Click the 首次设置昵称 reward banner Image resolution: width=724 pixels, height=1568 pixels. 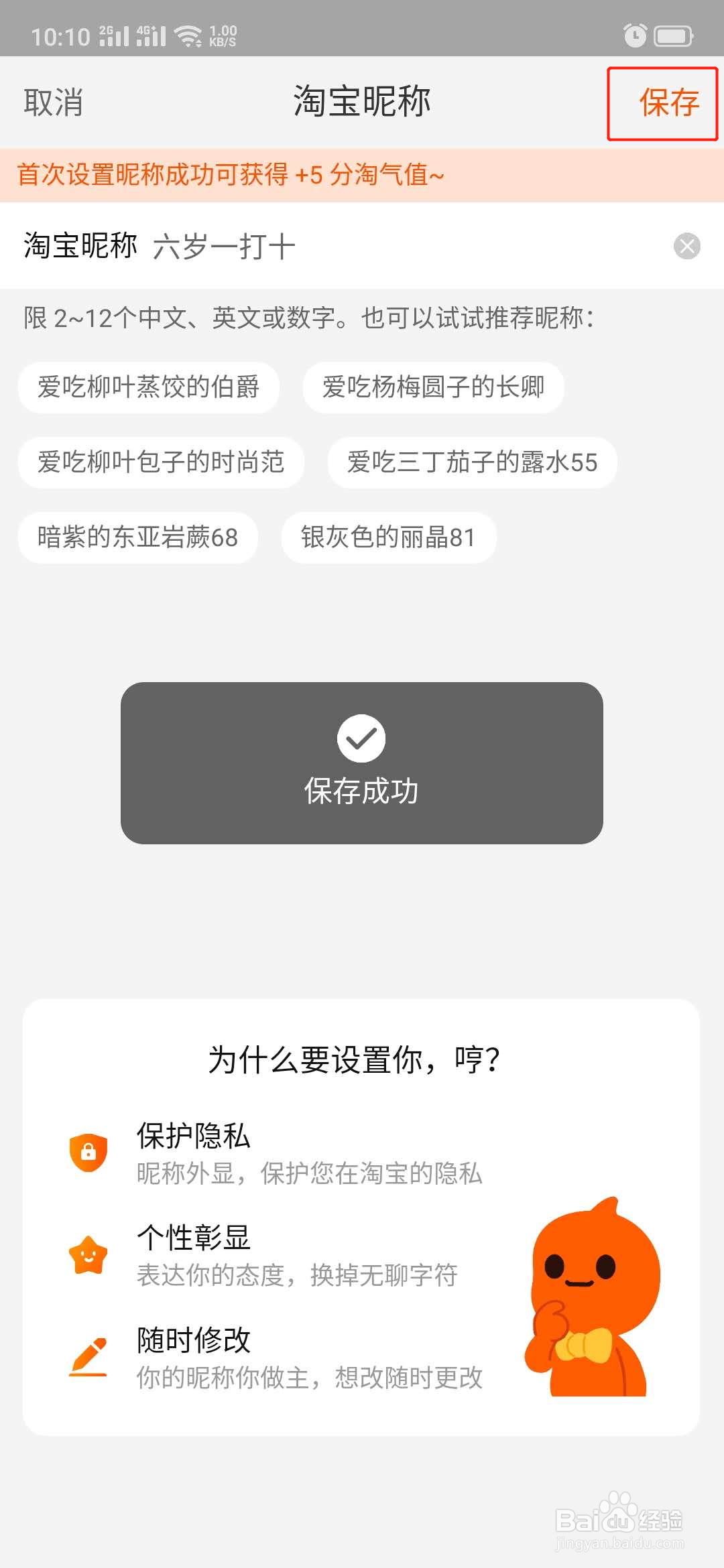click(x=232, y=175)
